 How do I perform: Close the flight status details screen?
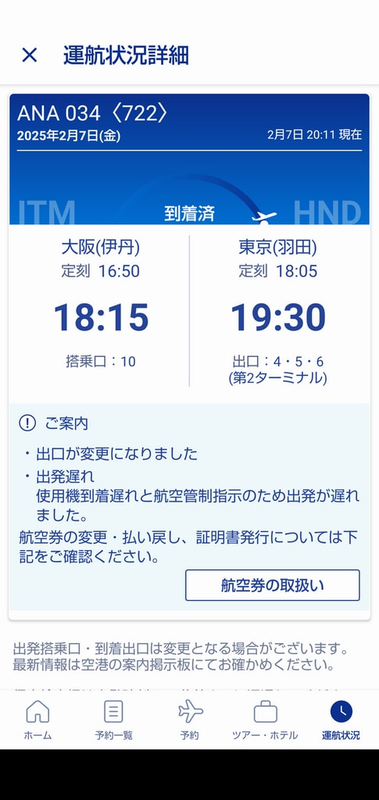(30, 55)
